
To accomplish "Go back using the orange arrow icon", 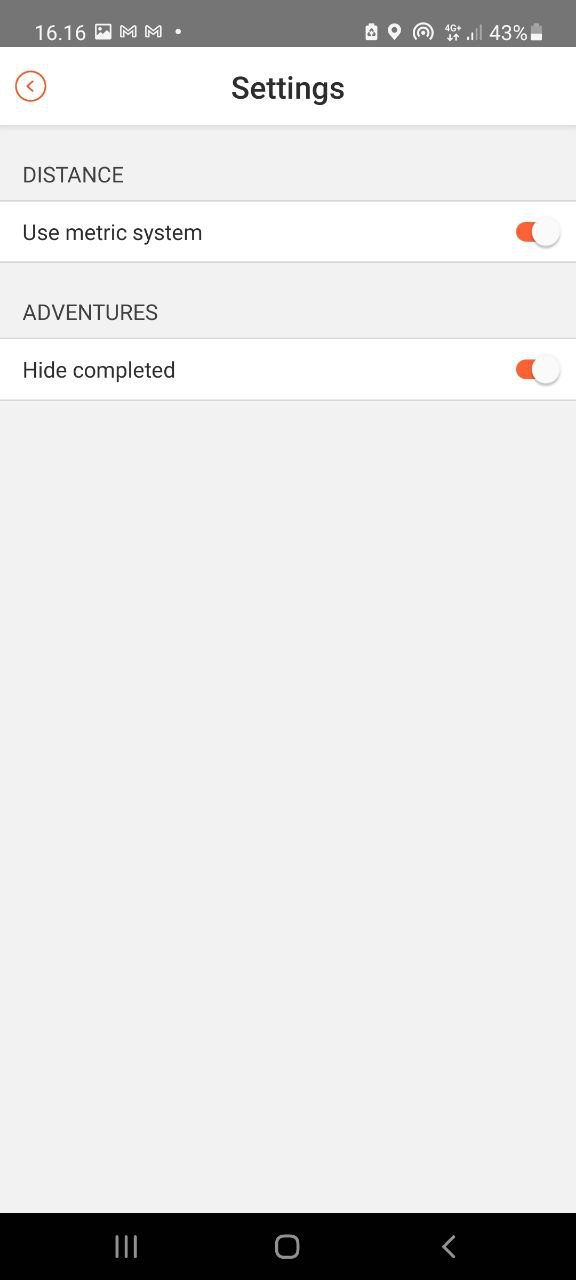I will (x=31, y=87).
